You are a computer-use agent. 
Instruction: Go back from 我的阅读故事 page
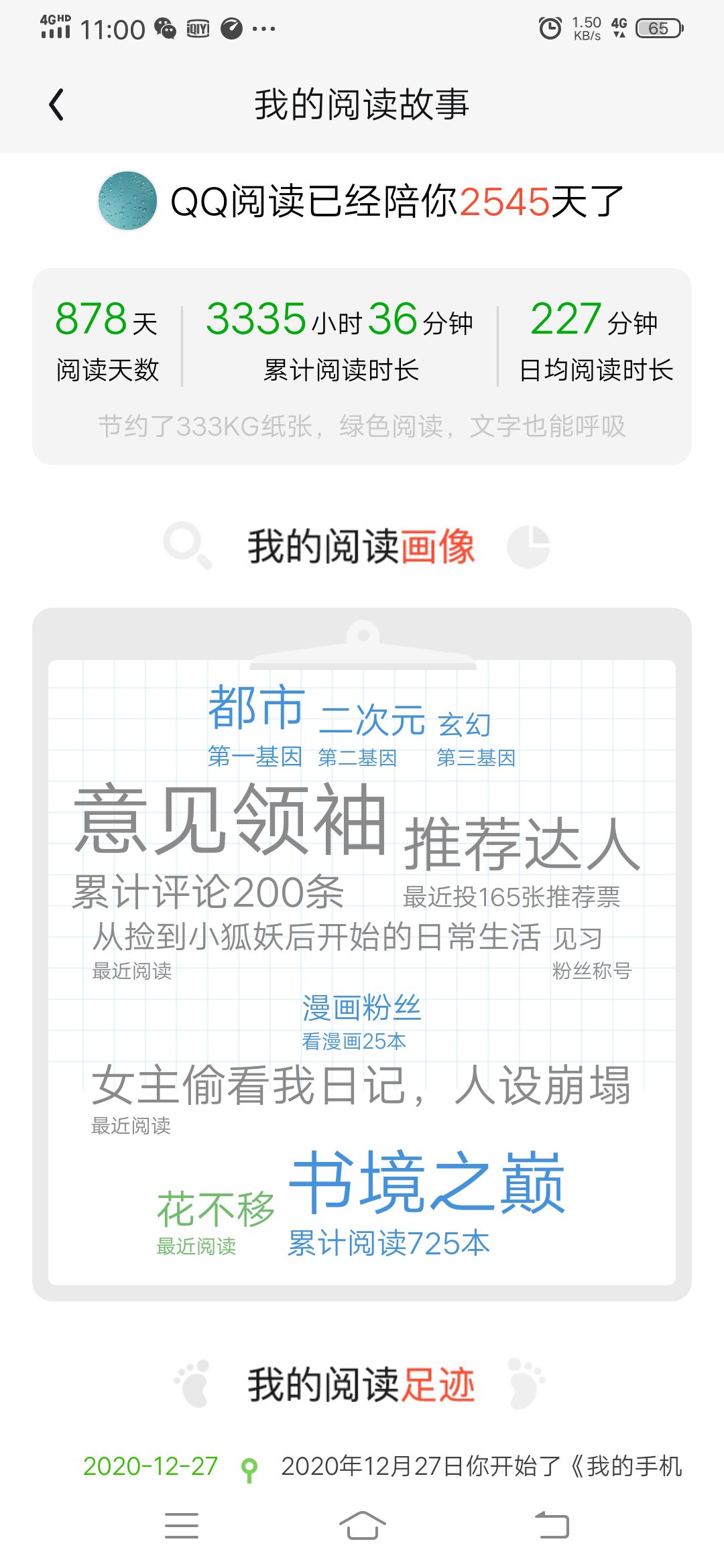57,105
